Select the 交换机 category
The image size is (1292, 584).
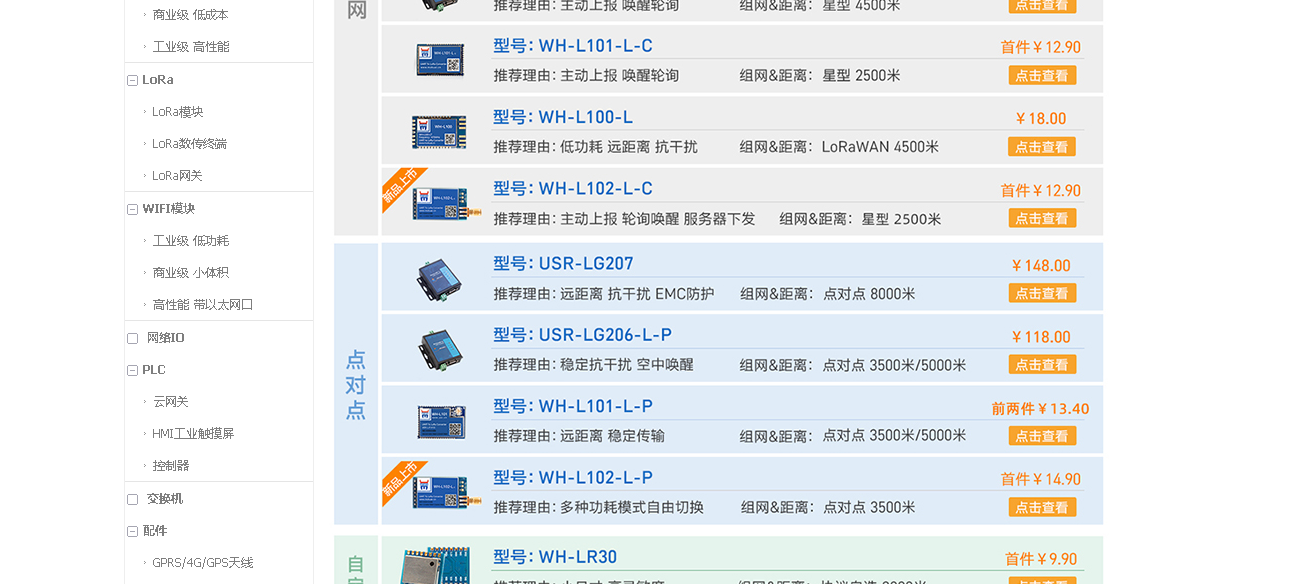coord(164,499)
